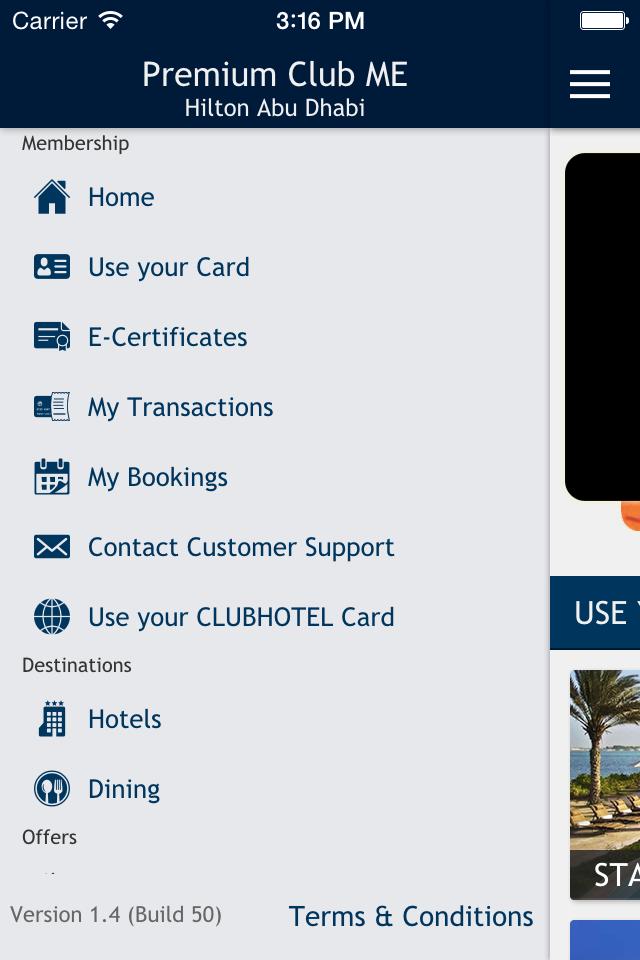
Task: Open E-Certificates
Action: tap(167, 337)
